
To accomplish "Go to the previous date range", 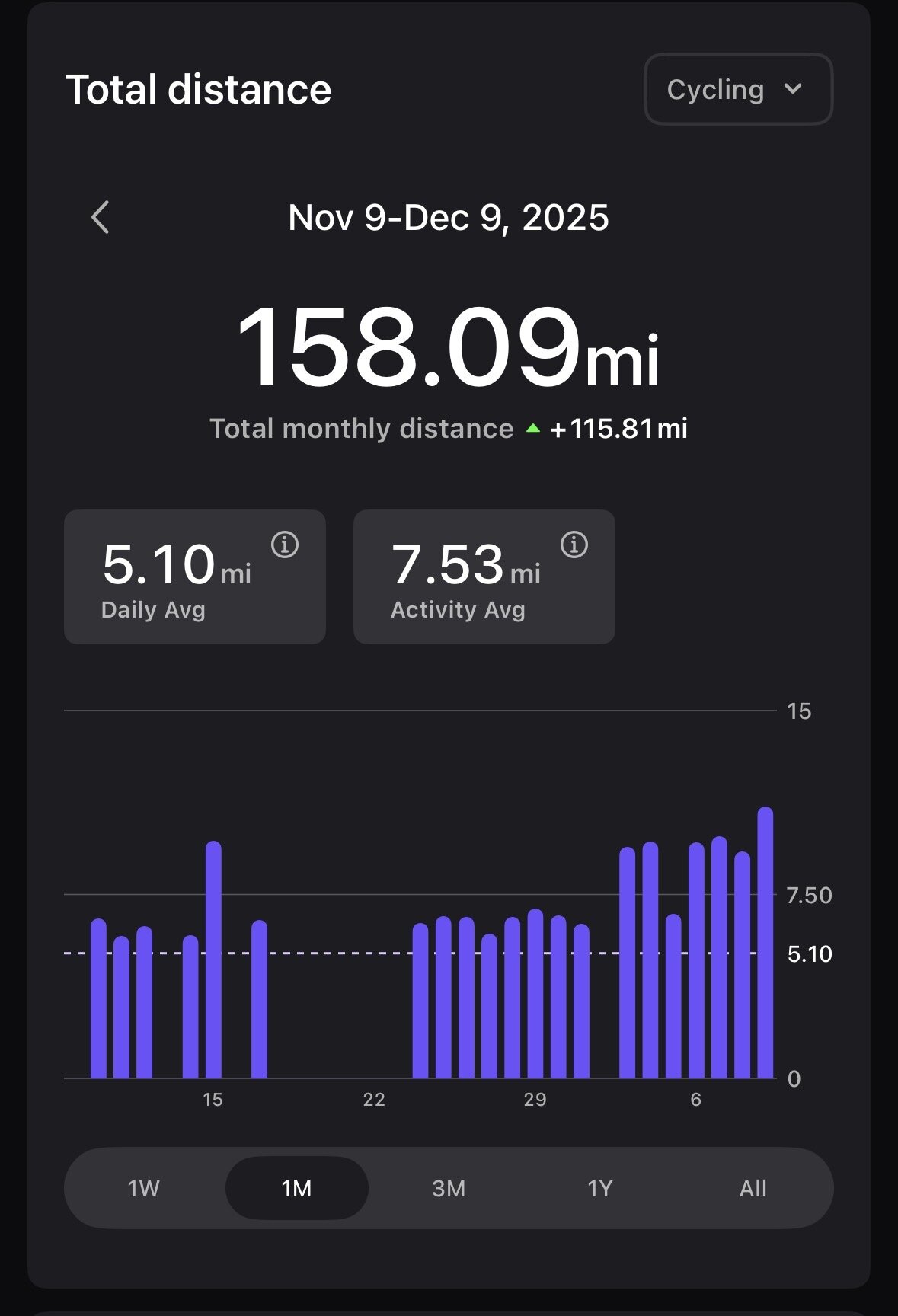I will 101,218.
